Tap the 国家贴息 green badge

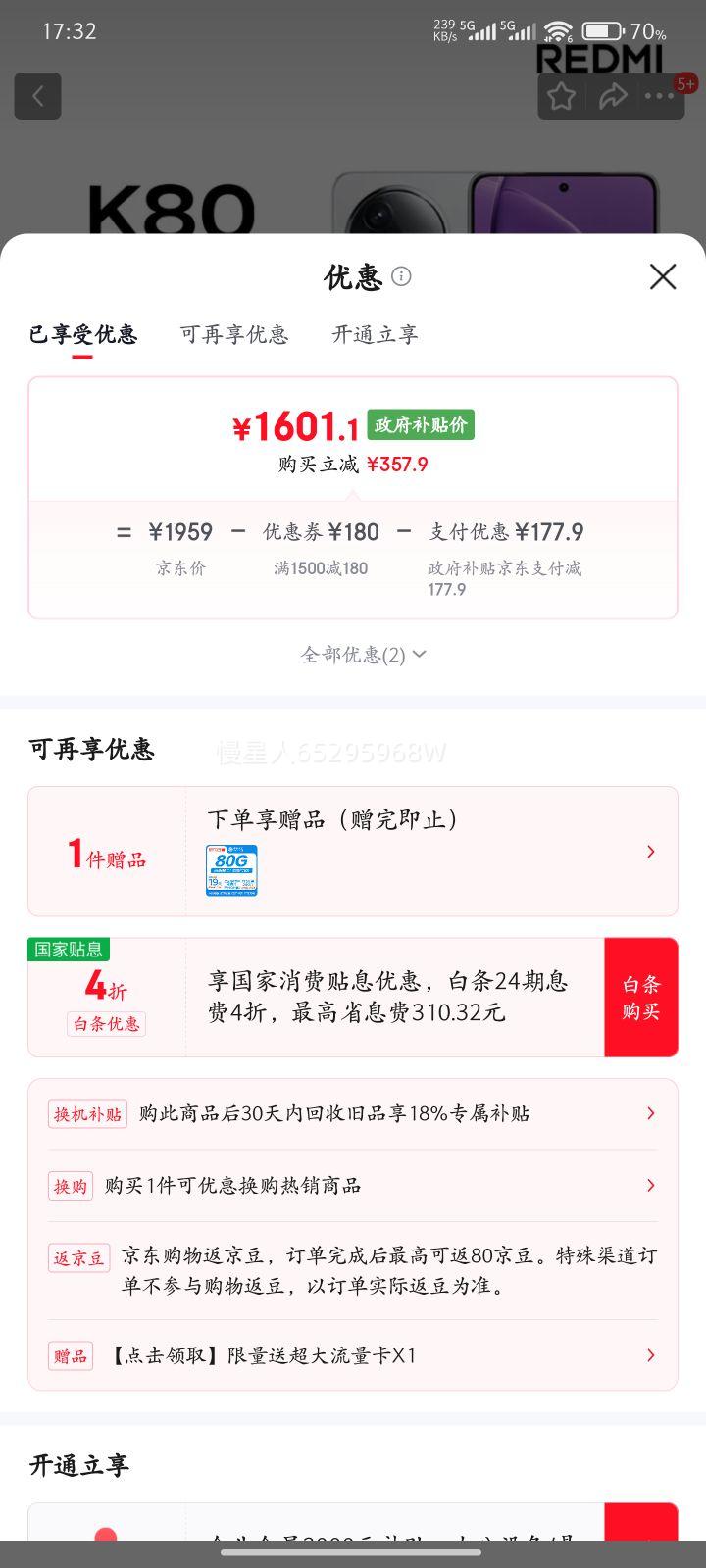point(69,949)
